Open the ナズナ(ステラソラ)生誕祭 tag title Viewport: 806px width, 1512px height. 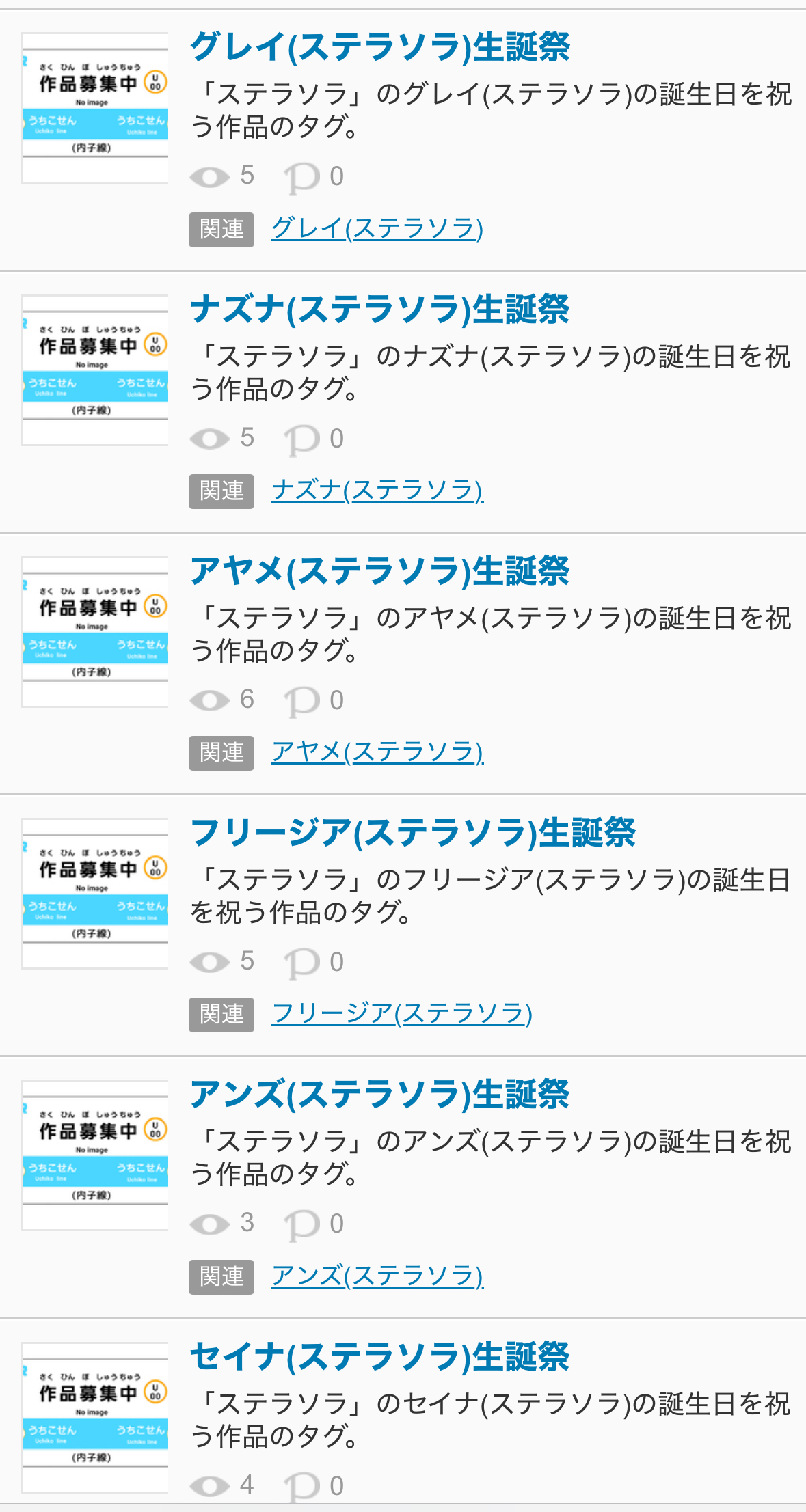379,309
